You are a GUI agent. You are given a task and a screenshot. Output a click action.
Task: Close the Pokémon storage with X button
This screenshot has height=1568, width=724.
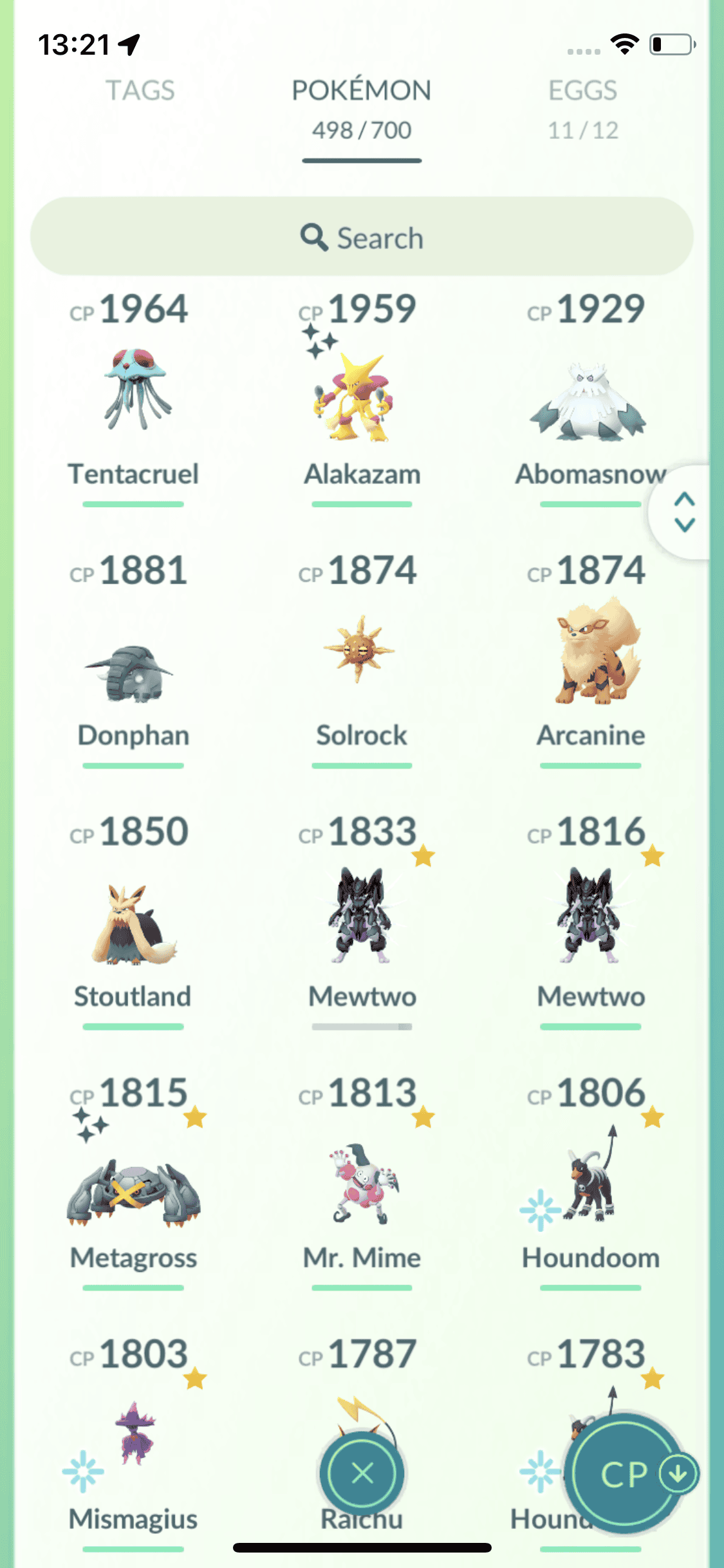(x=362, y=1473)
